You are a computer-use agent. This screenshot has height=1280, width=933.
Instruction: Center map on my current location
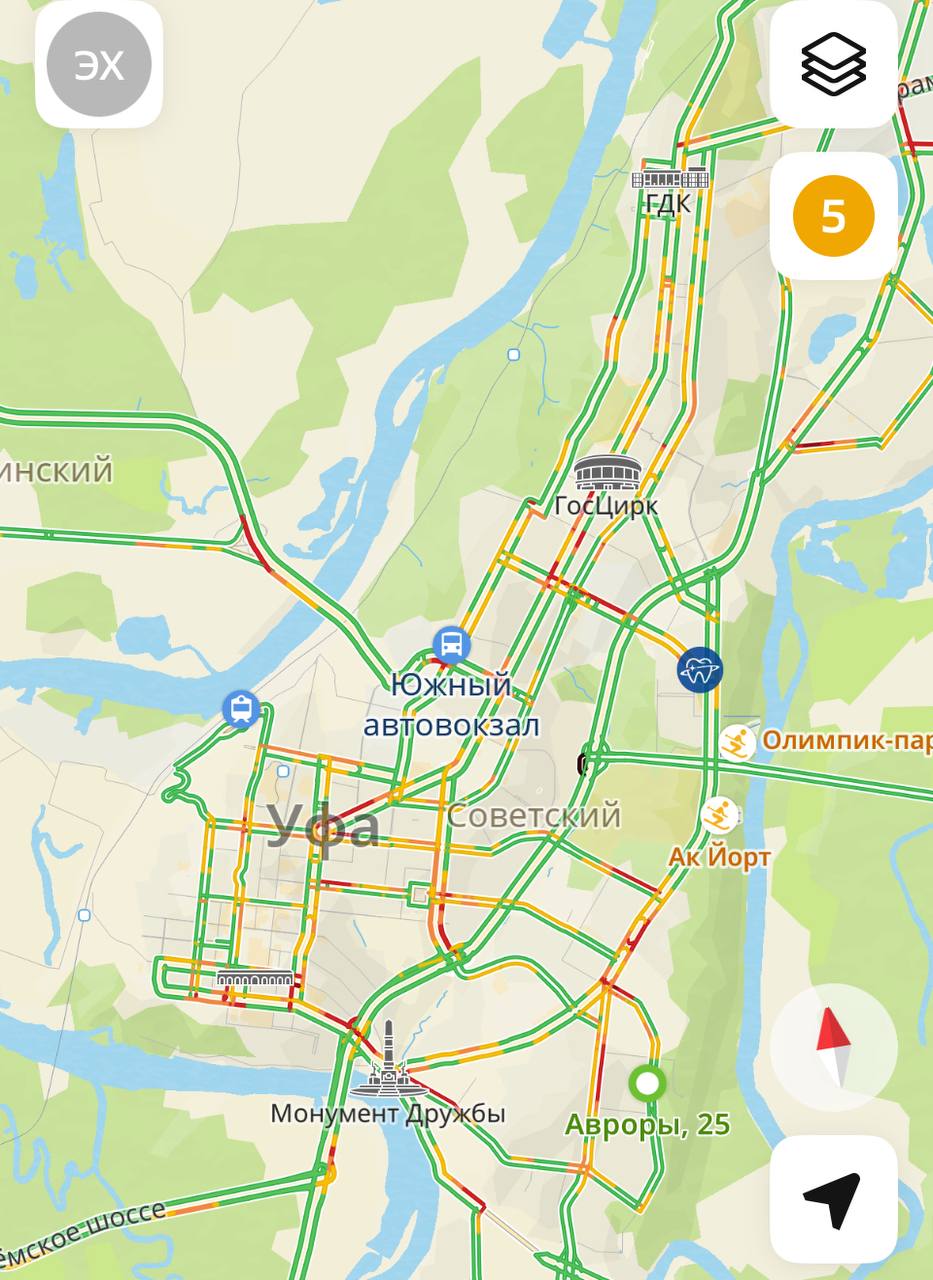833,1198
